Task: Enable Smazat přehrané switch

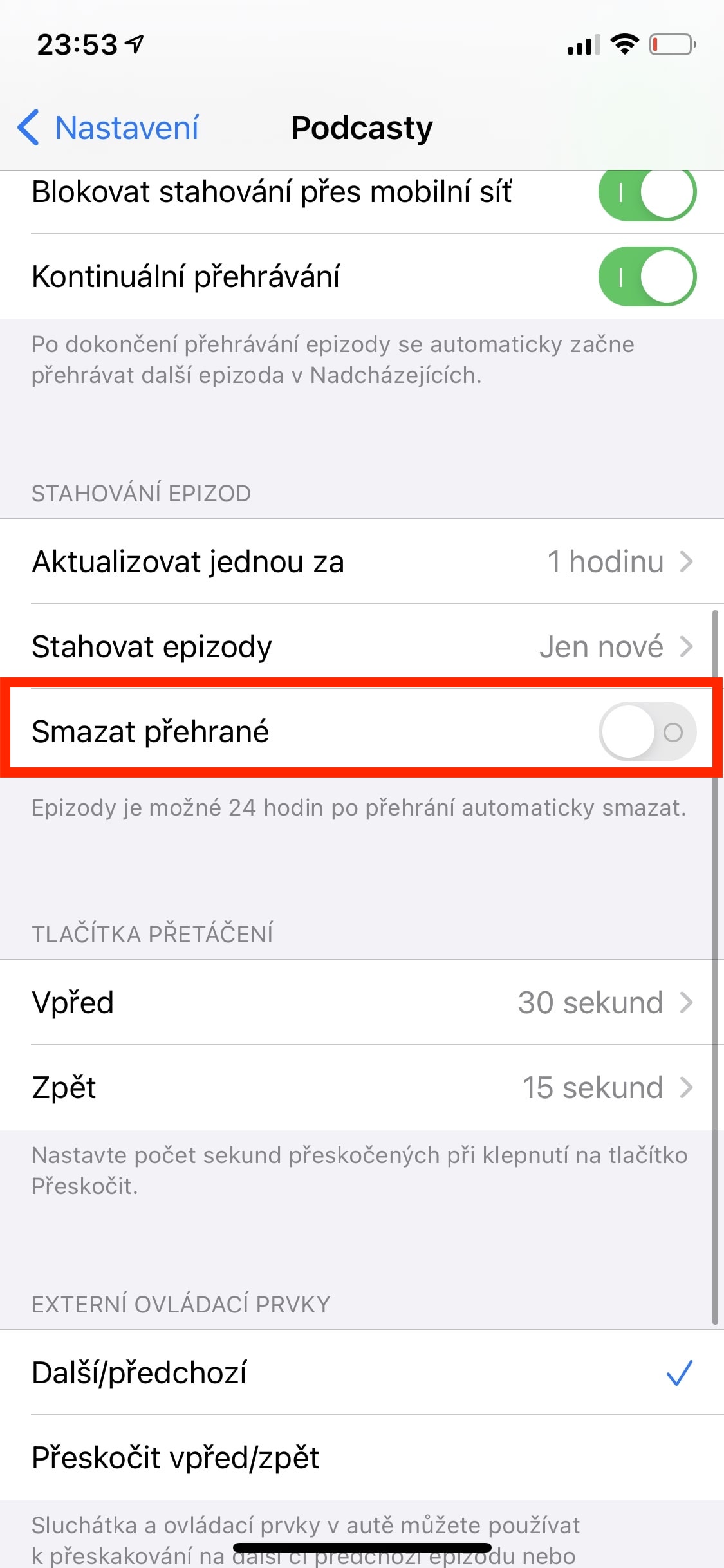Action: click(x=647, y=732)
